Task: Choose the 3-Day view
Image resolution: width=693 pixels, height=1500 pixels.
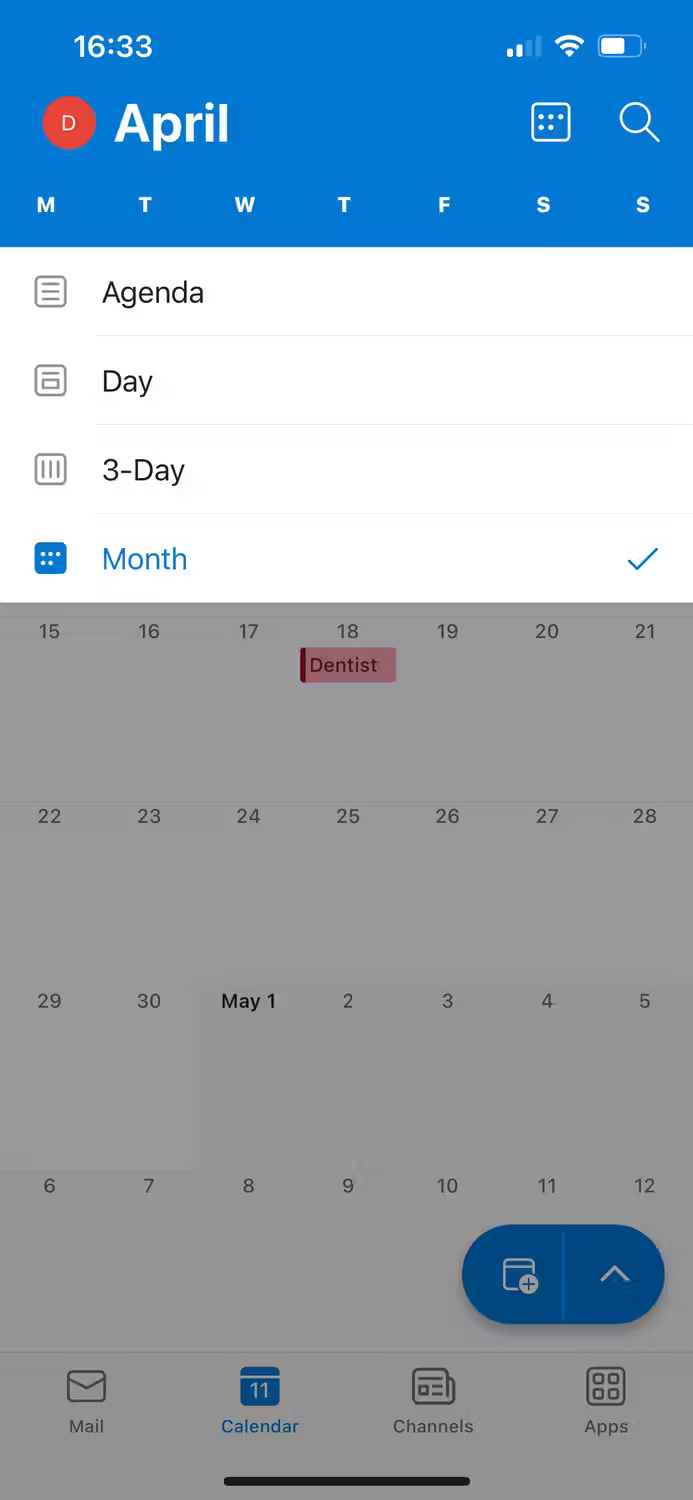Action: pos(346,470)
